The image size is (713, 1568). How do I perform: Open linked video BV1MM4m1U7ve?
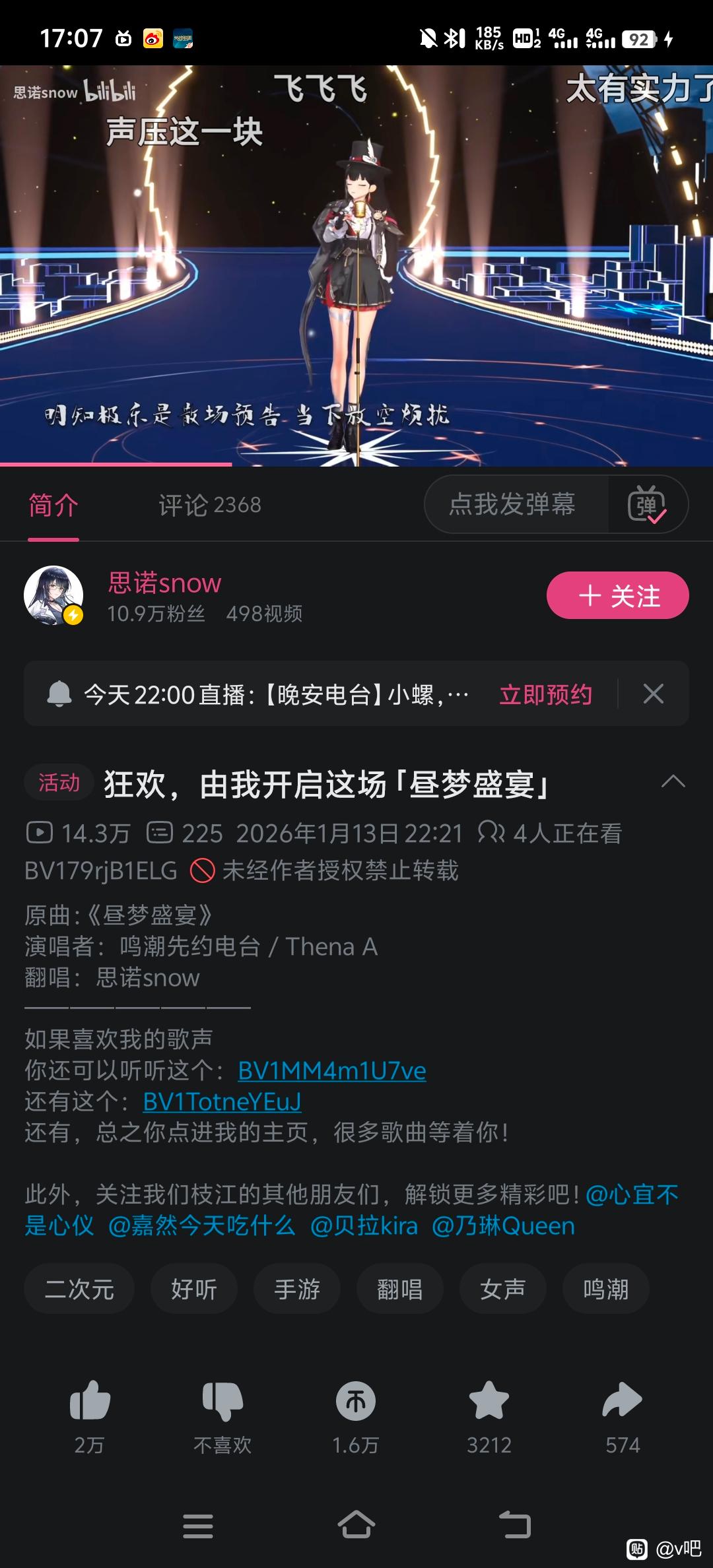331,1070
